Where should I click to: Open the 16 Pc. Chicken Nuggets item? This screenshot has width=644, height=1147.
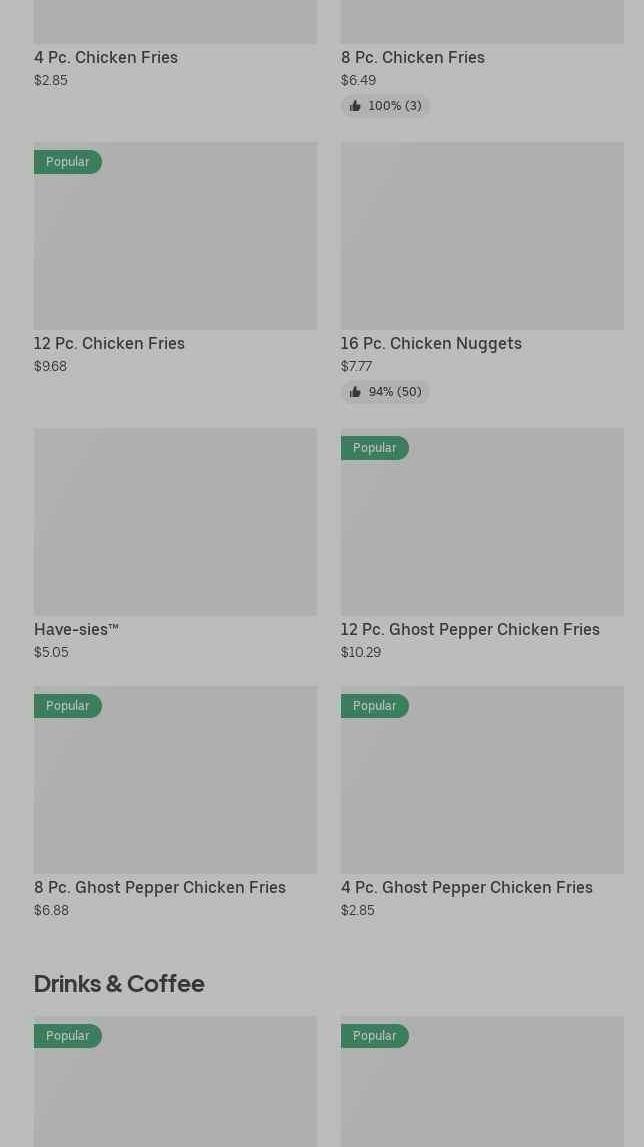482,273
